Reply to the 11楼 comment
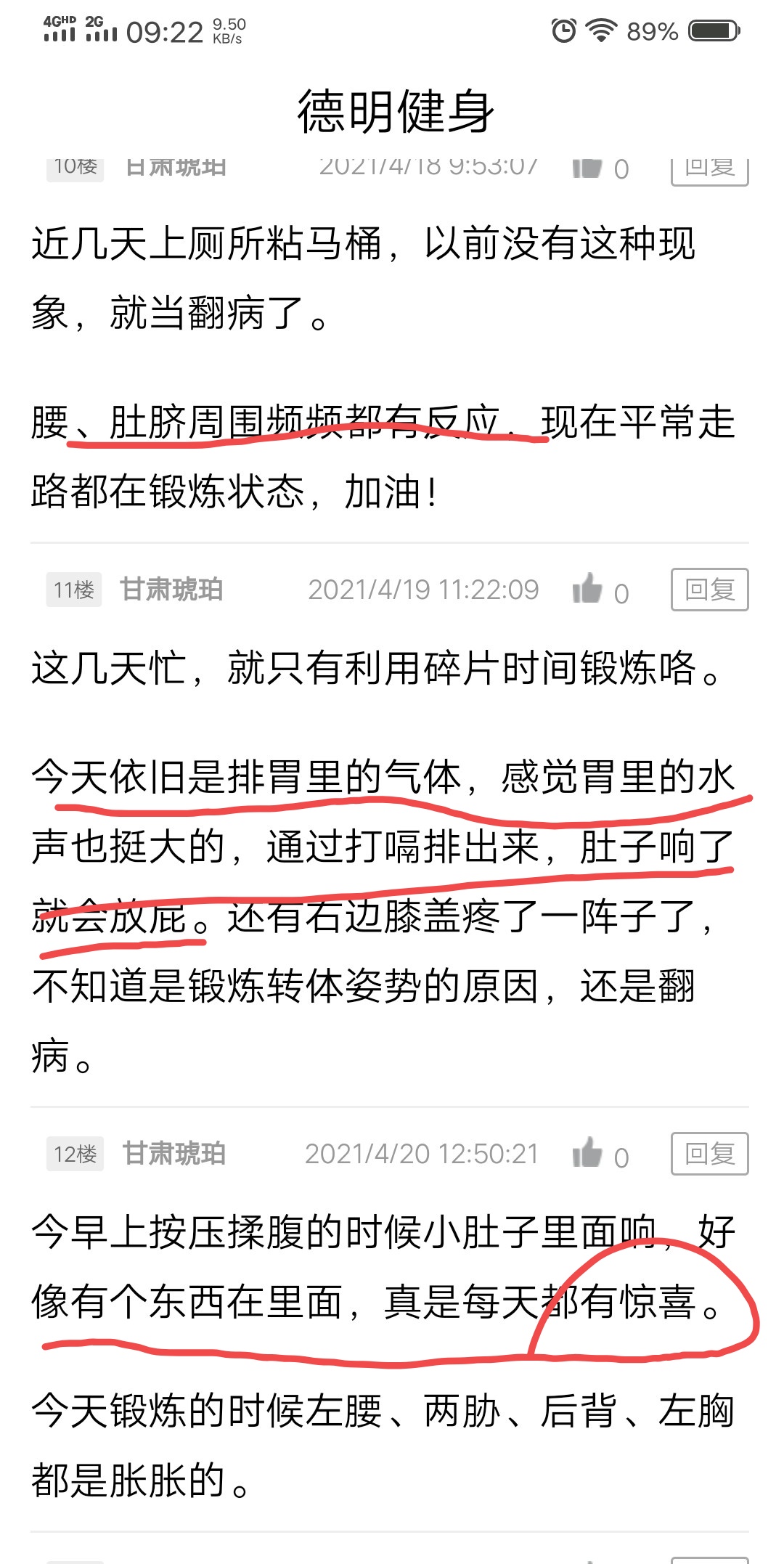This screenshot has width=784, height=1564. coord(709,589)
